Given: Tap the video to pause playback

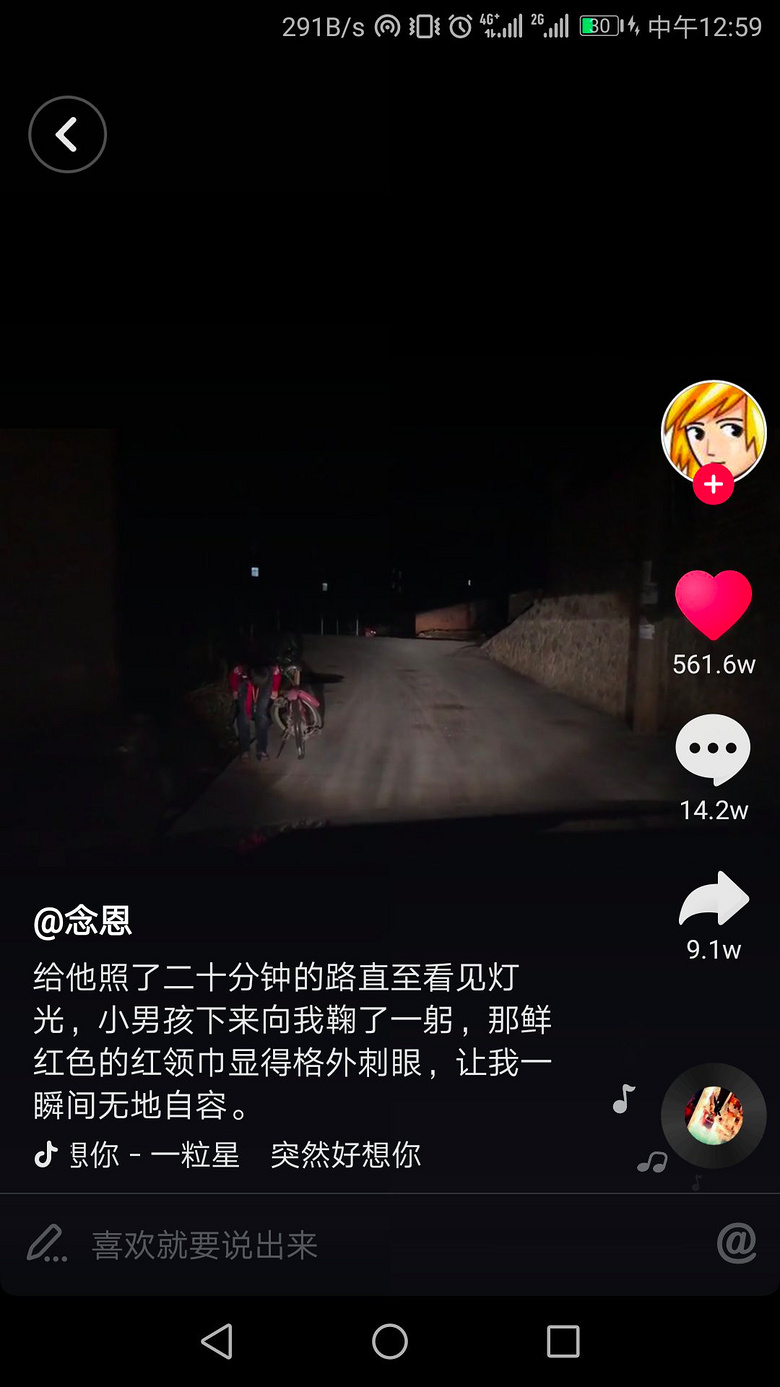Looking at the screenshot, I should coord(330,600).
